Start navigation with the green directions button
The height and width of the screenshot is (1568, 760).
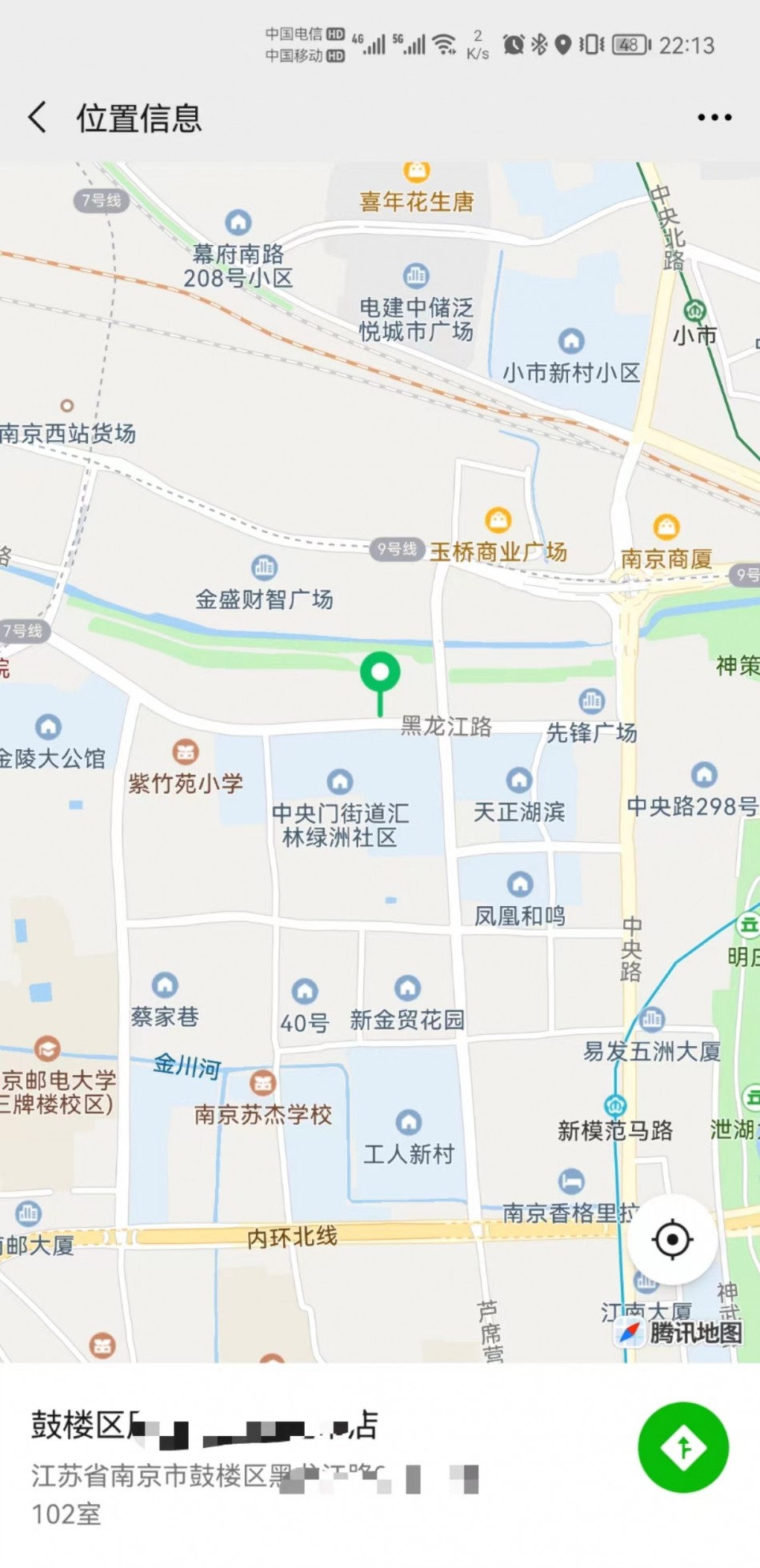pos(683,1446)
